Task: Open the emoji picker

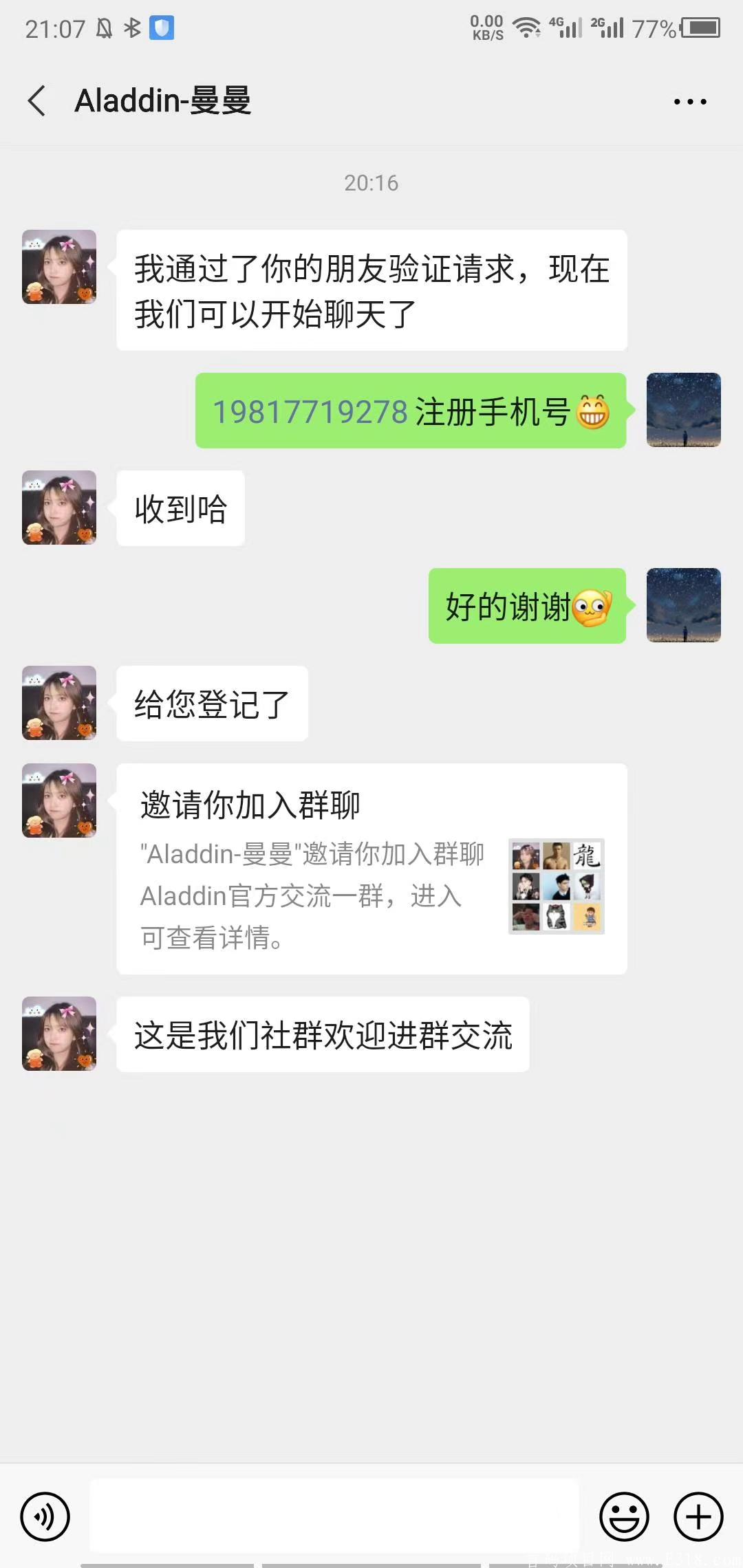Action: pos(623,1515)
